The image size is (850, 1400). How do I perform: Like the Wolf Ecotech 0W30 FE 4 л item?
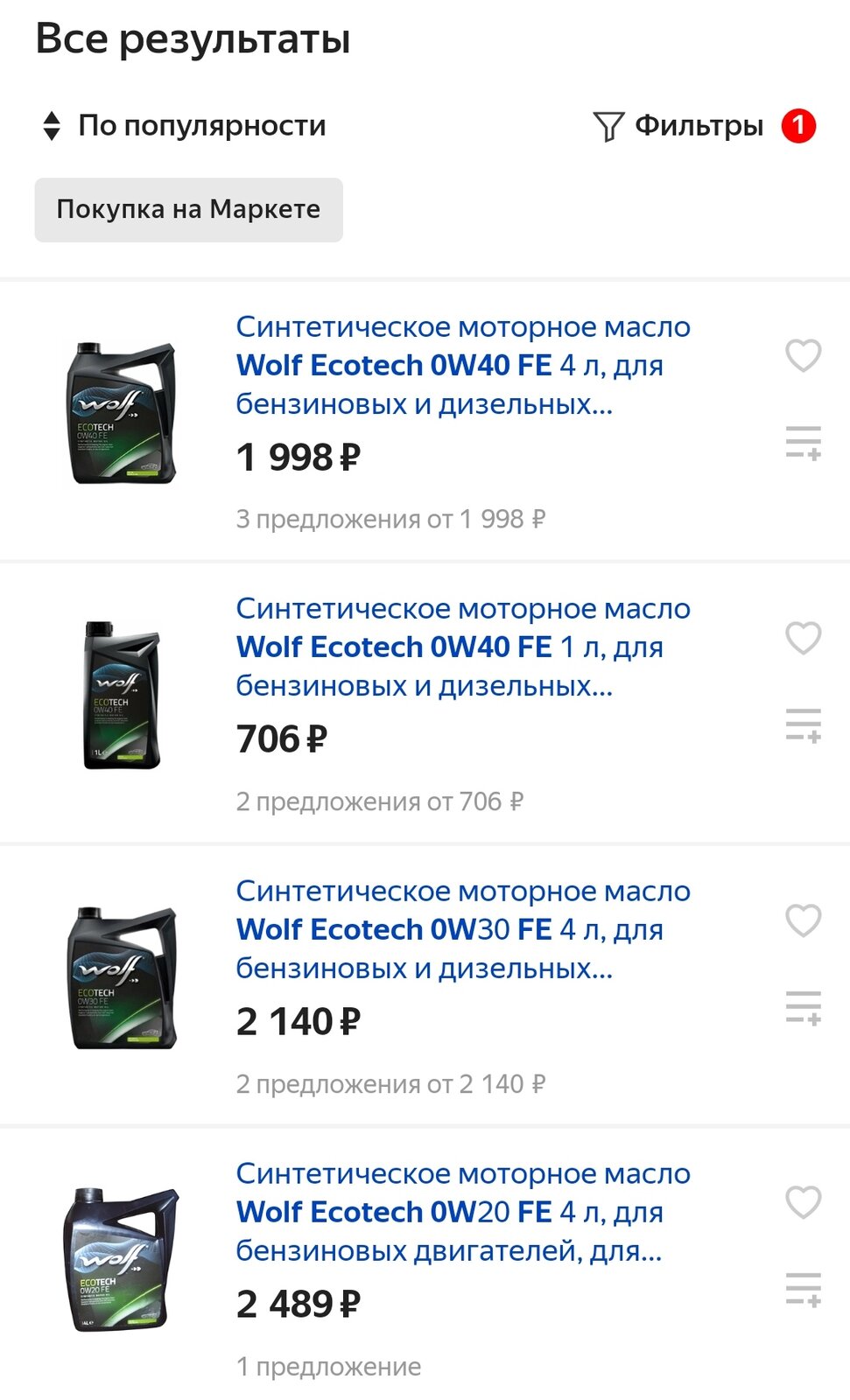coord(803,920)
